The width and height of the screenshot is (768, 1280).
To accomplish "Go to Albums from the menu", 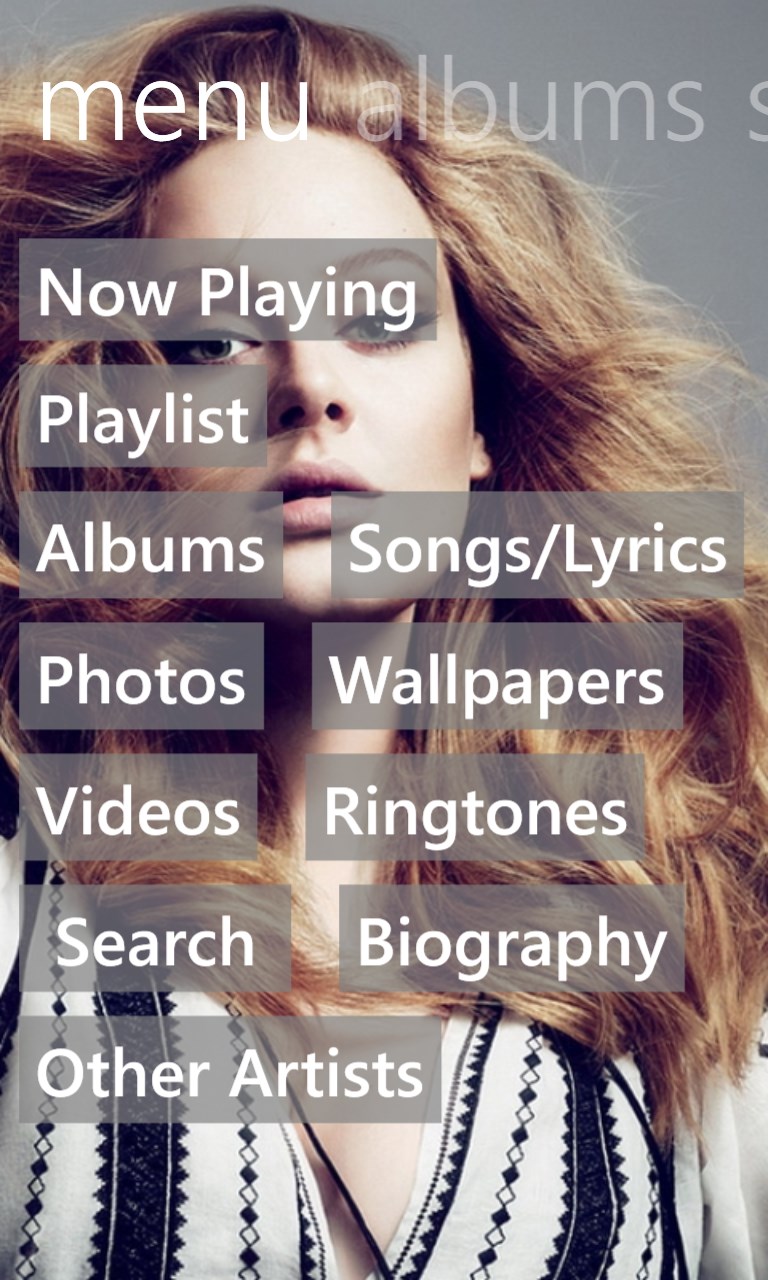I will click(151, 546).
